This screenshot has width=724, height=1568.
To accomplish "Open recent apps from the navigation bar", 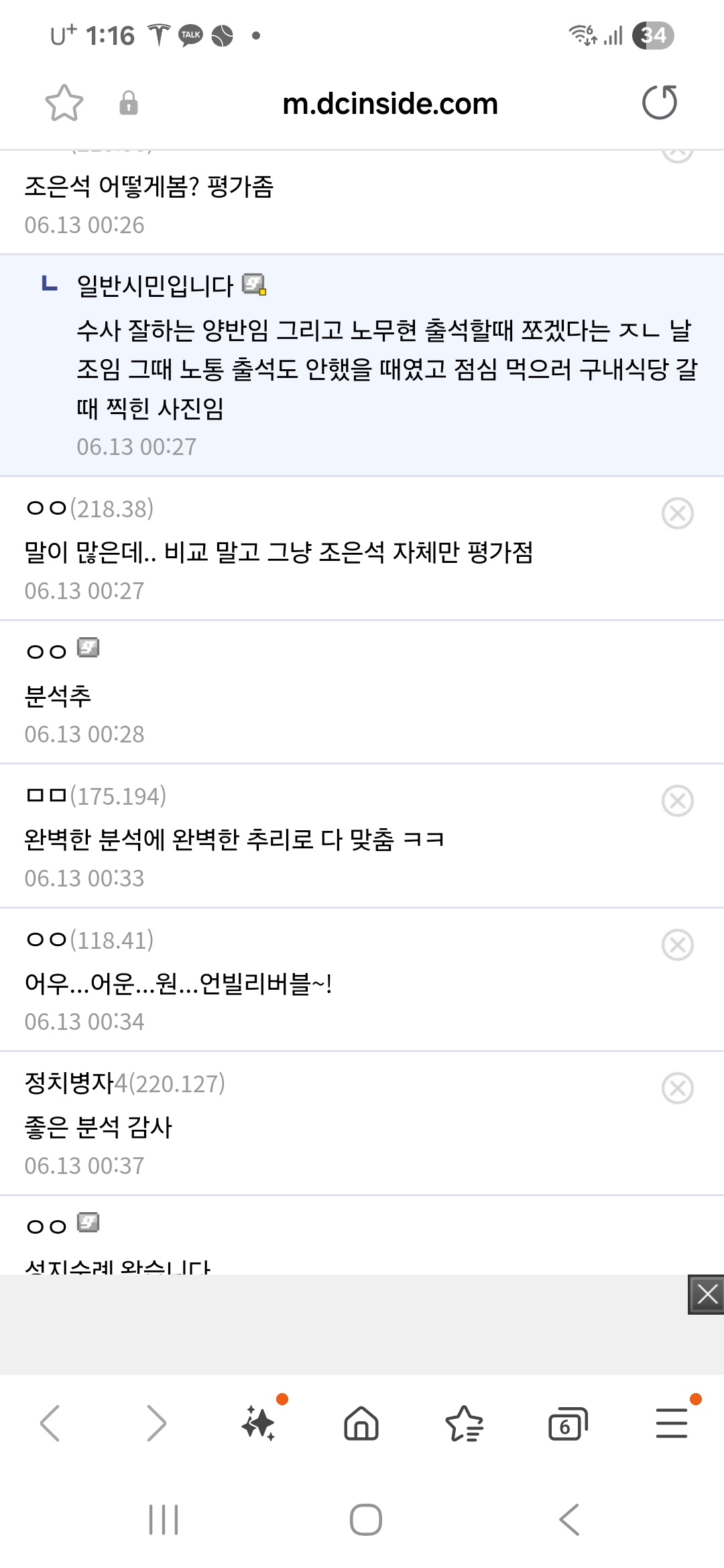I will click(163, 1520).
